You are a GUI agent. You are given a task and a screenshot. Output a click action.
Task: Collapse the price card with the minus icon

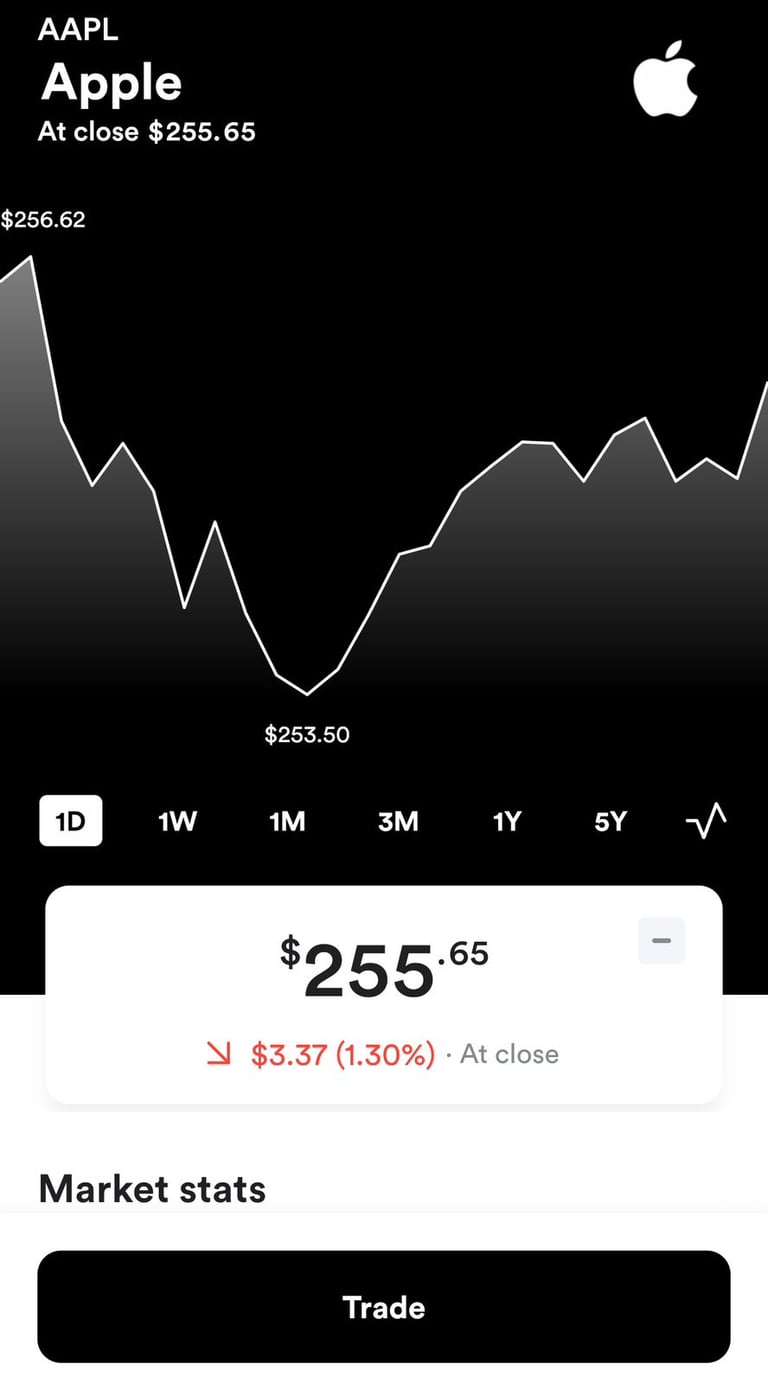click(x=660, y=940)
